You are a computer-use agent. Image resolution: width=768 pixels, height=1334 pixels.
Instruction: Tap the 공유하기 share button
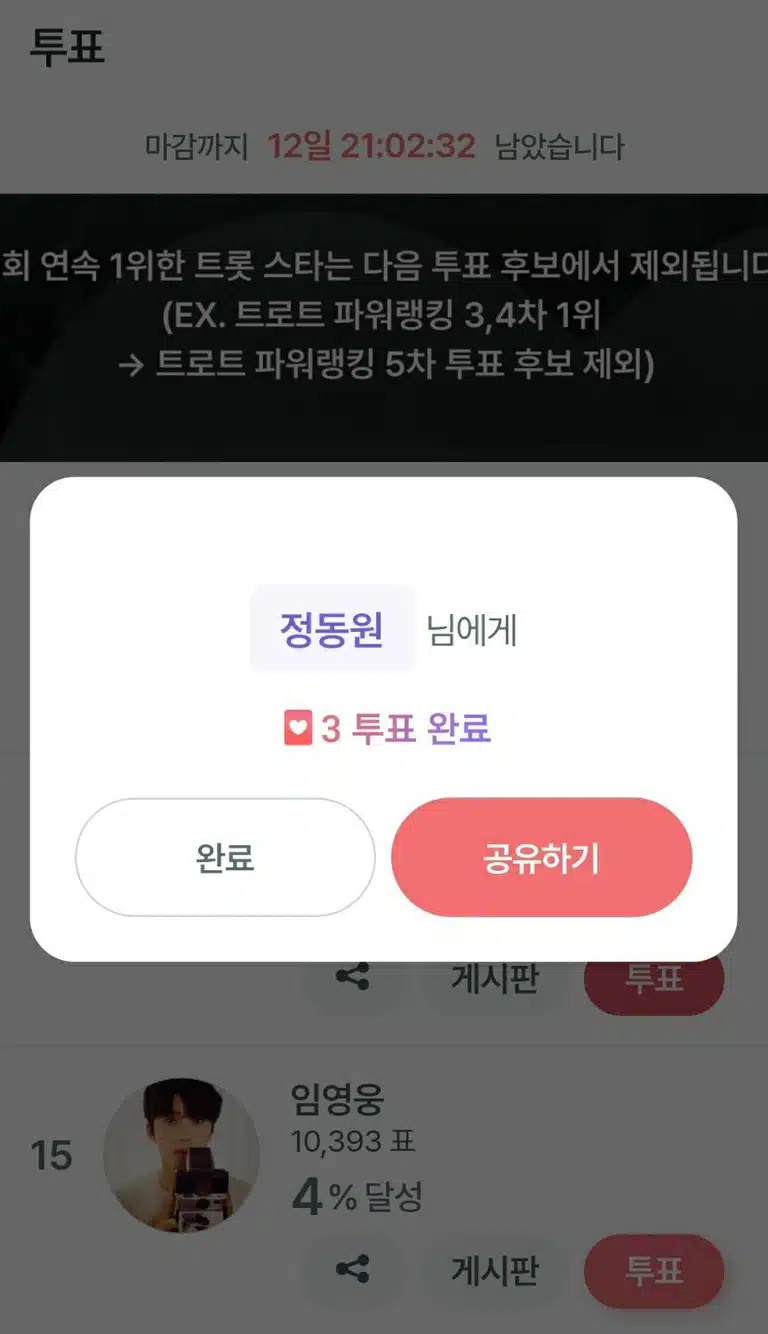[x=541, y=857]
